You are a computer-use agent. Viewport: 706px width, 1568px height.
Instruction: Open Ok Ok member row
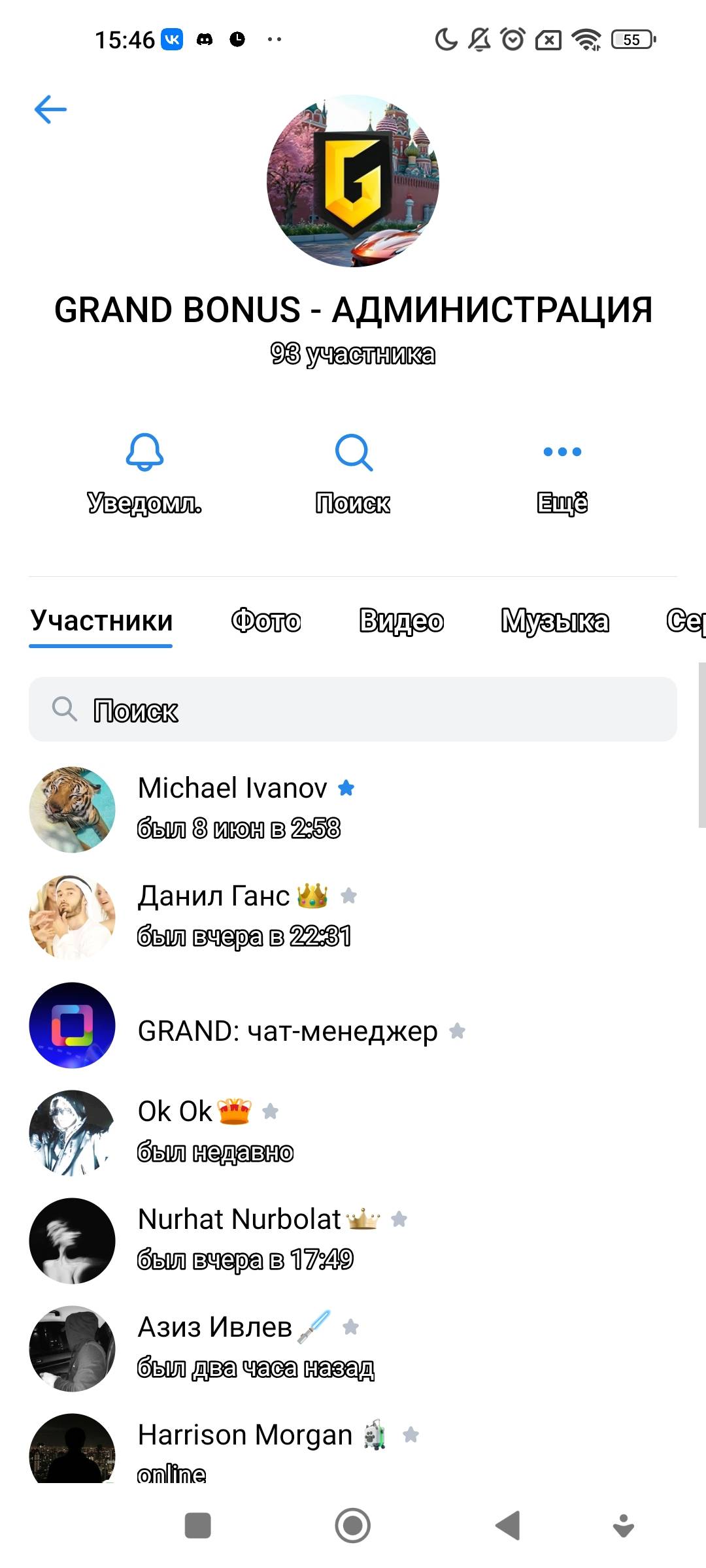353,1133
